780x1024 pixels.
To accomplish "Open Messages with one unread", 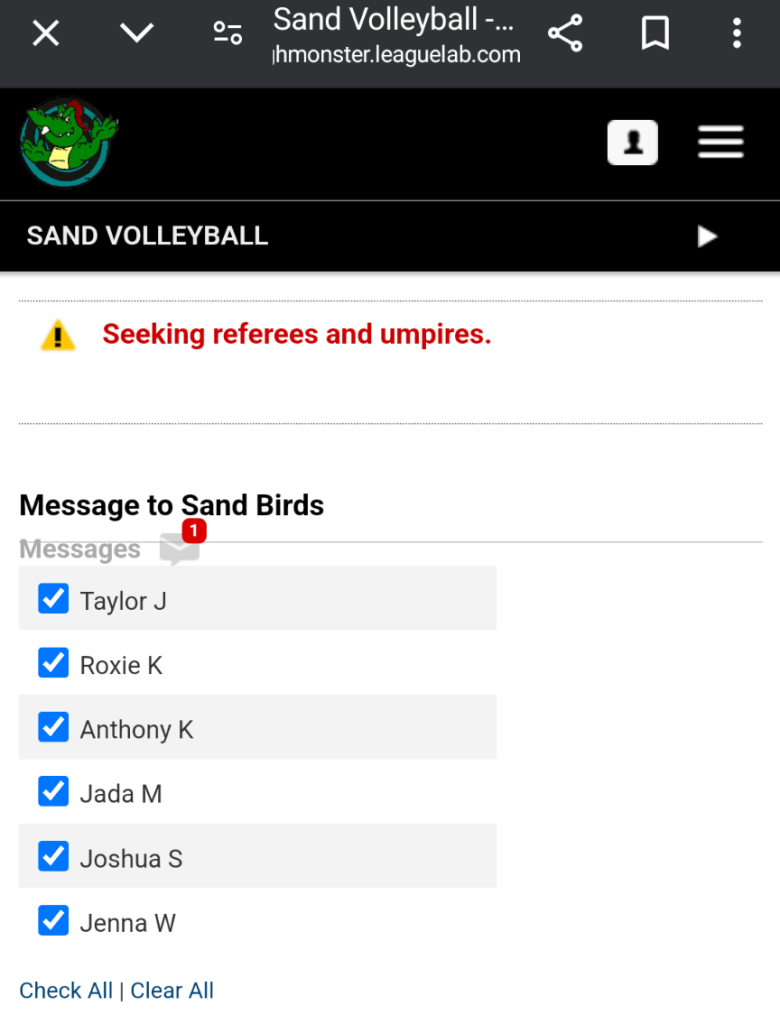I will click(179, 547).
